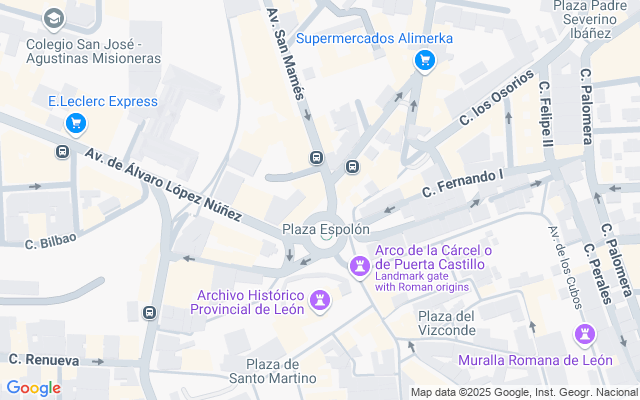Image resolution: width=640 pixels, height=400 pixels.
Task: Tap the Colegio San José school marker
Action: click(53, 19)
